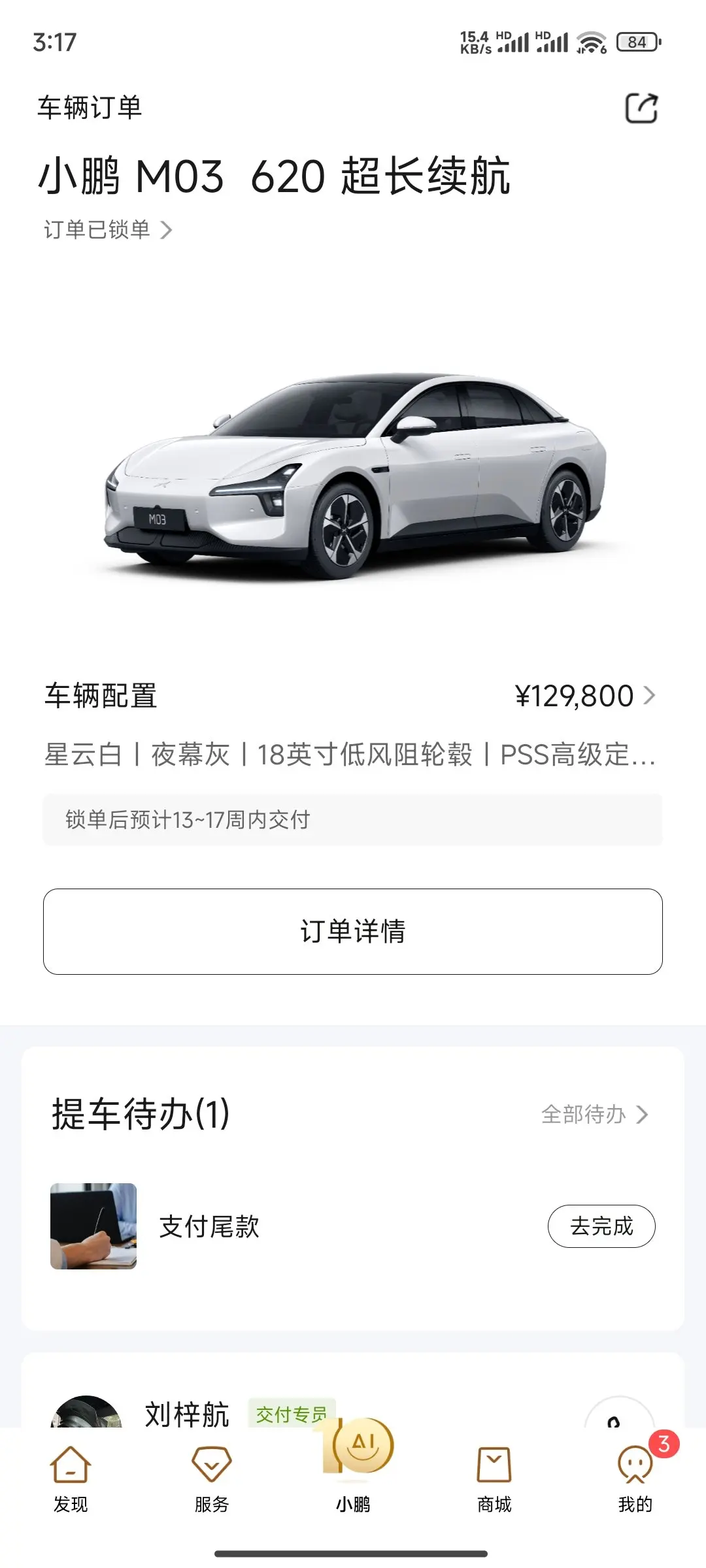Tap 去完成 for 支付尾款
Image resolution: width=706 pixels, height=1568 pixels.
[x=601, y=1226]
